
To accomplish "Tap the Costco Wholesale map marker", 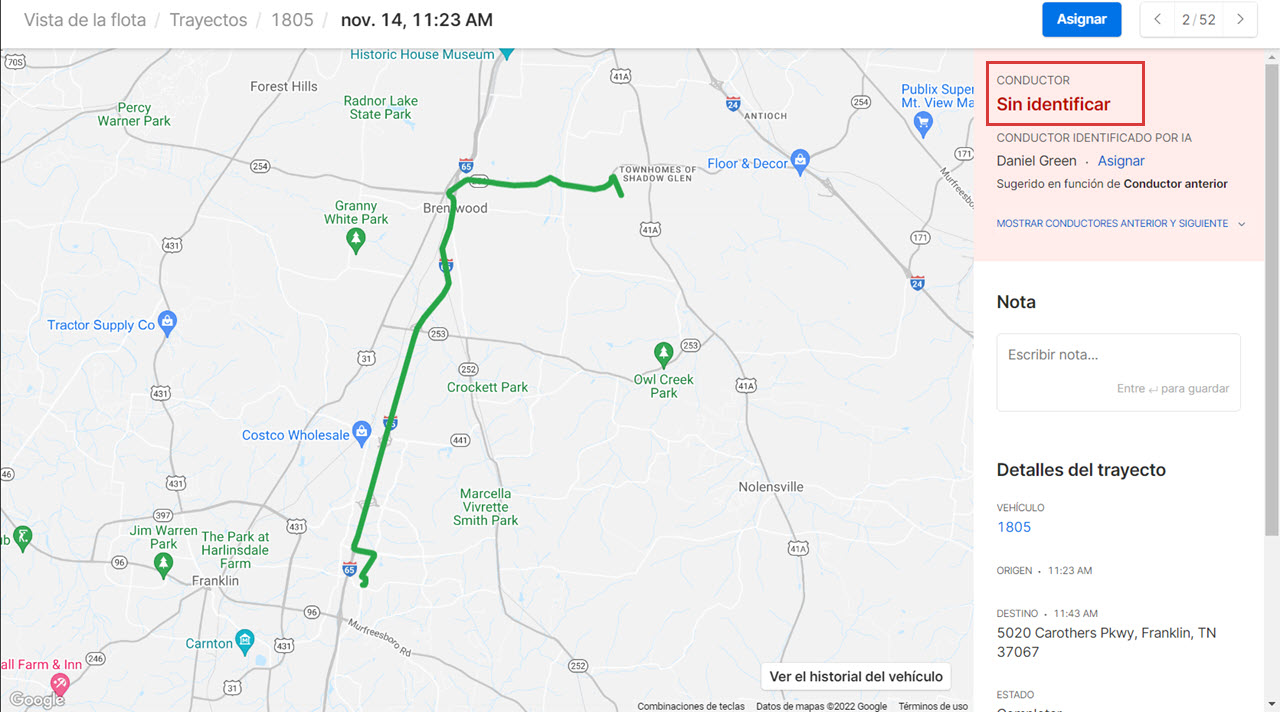I will (362, 433).
